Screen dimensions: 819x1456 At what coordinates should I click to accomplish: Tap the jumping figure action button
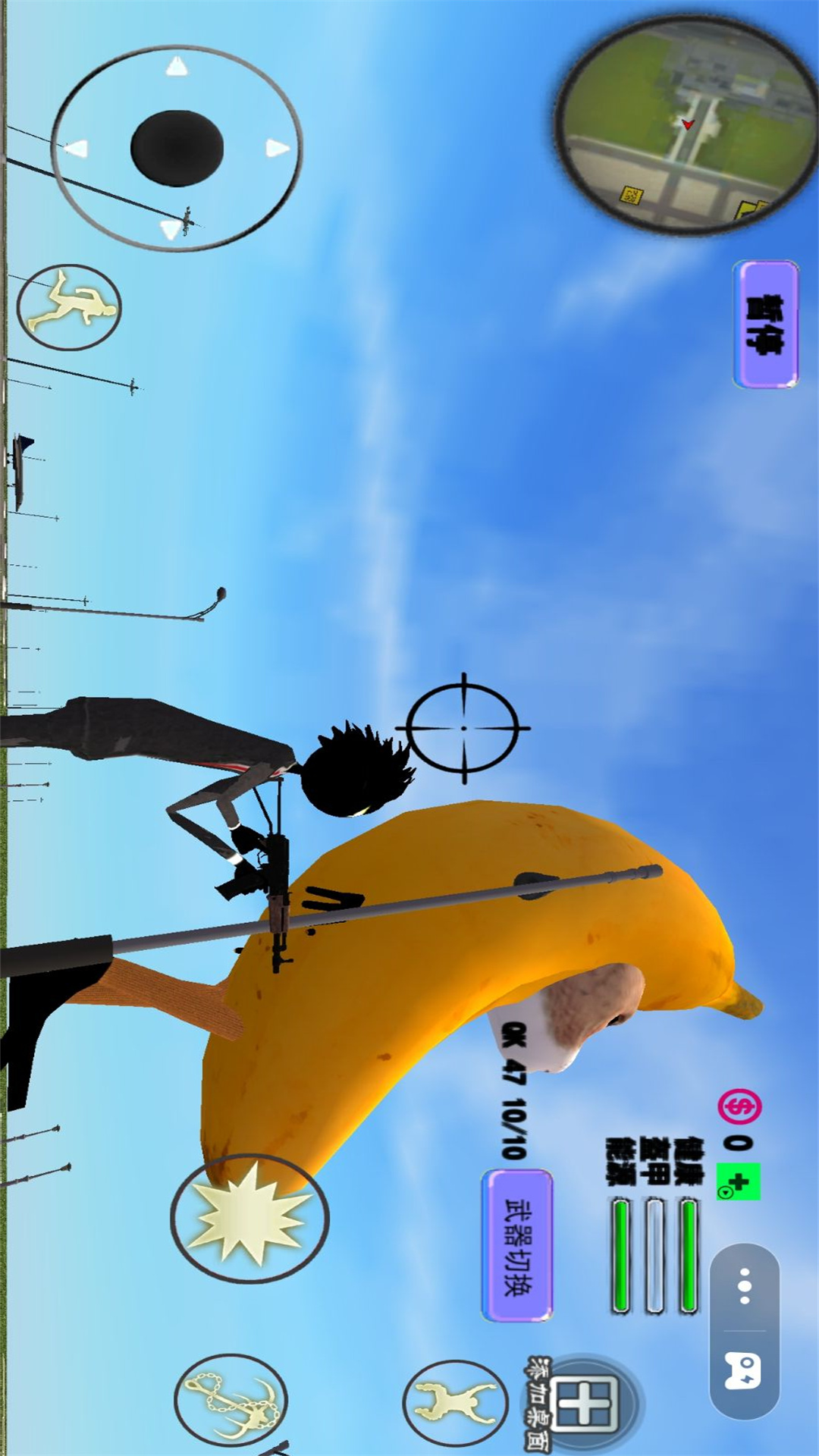click(x=454, y=1402)
